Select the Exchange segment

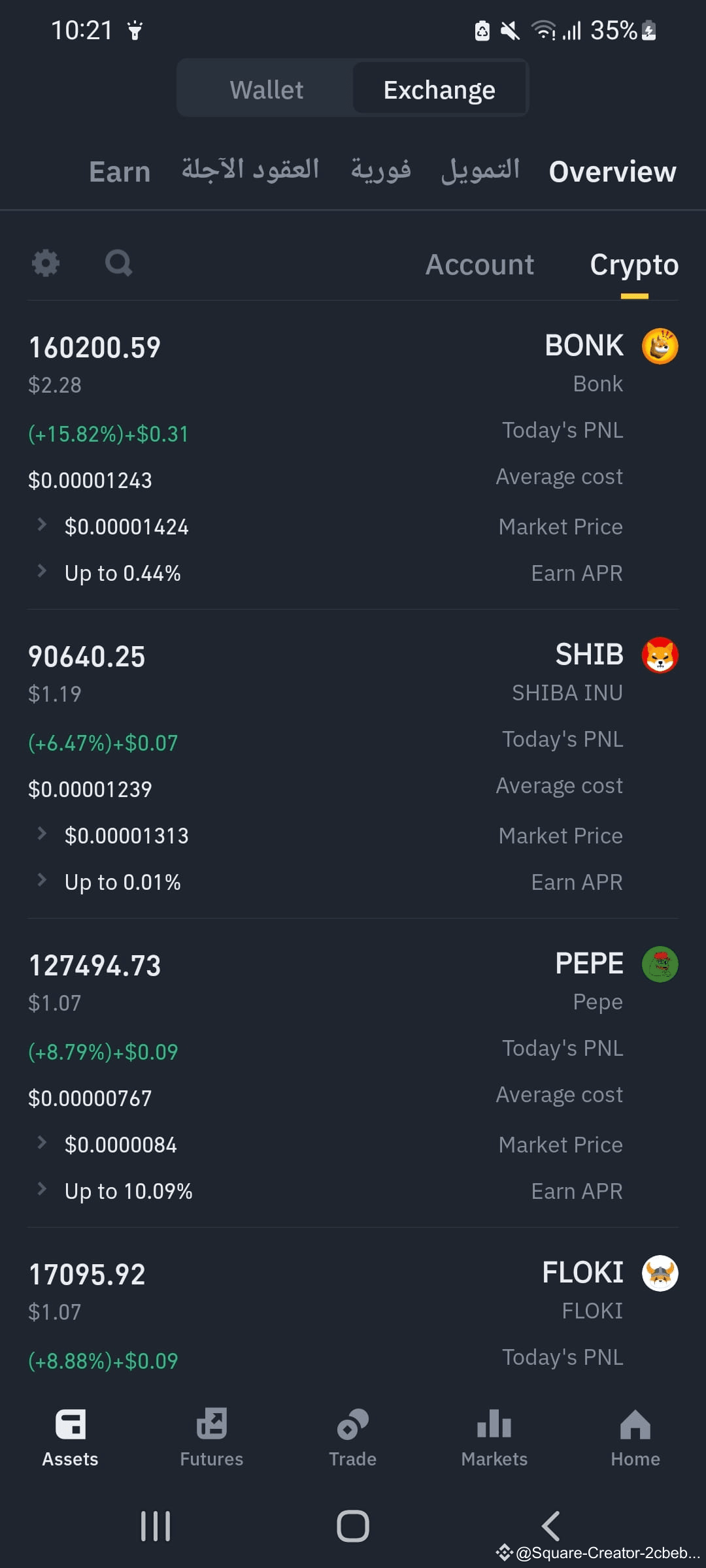click(439, 90)
